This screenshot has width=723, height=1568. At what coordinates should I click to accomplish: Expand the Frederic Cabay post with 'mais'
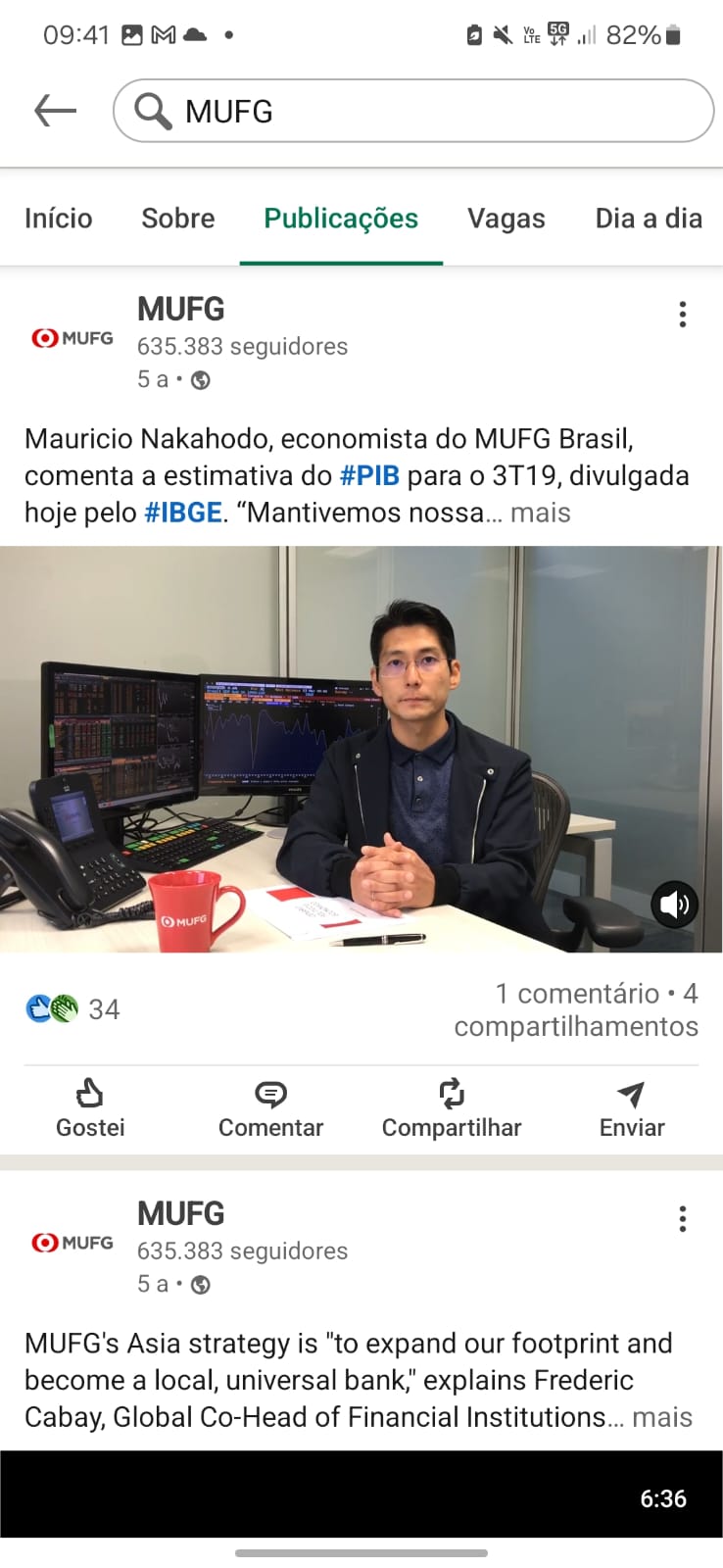pyautogui.click(x=662, y=1417)
